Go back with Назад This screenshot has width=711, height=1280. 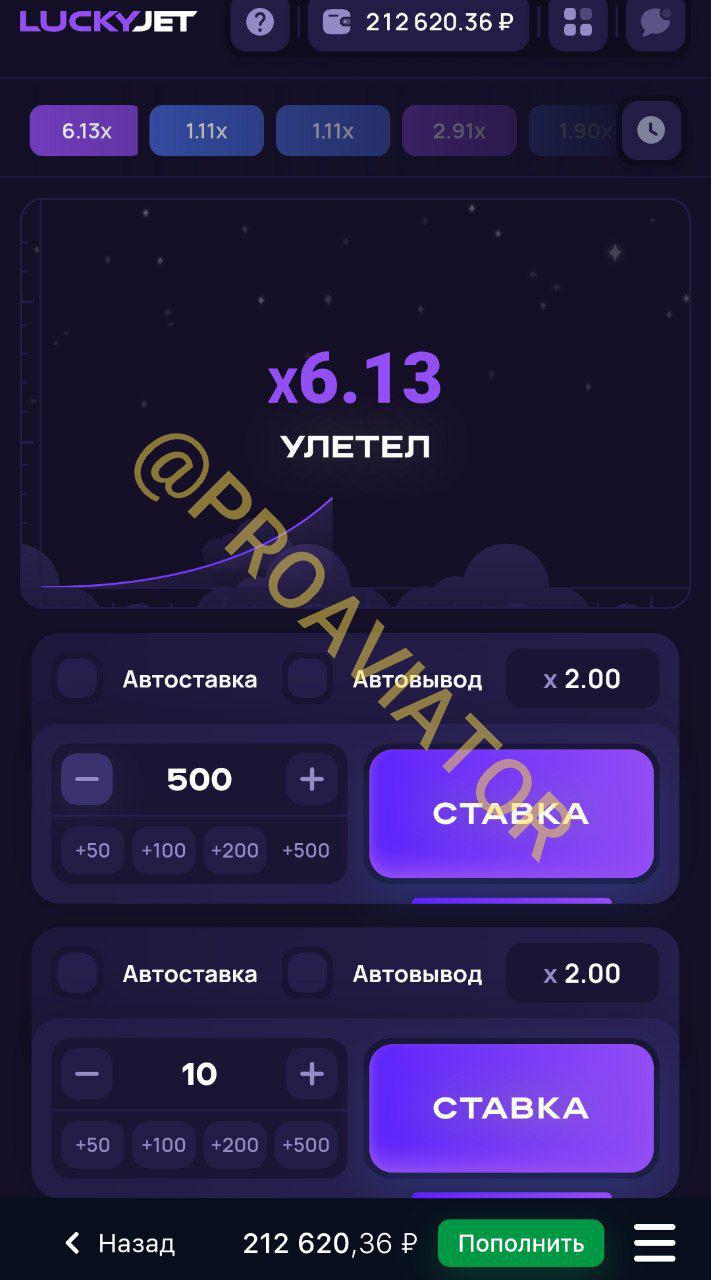pos(120,1243)
